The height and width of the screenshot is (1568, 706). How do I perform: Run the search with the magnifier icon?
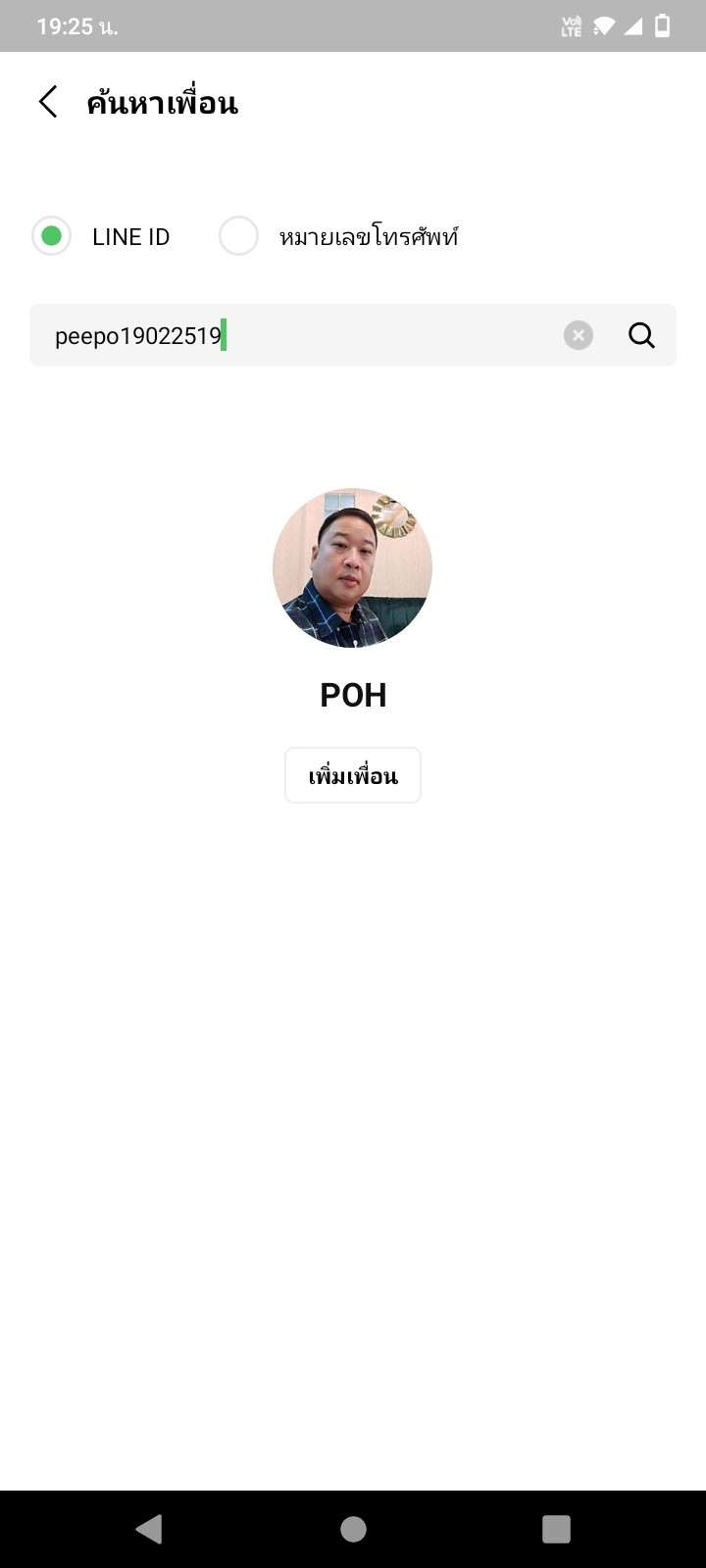[x=641, y=335]
